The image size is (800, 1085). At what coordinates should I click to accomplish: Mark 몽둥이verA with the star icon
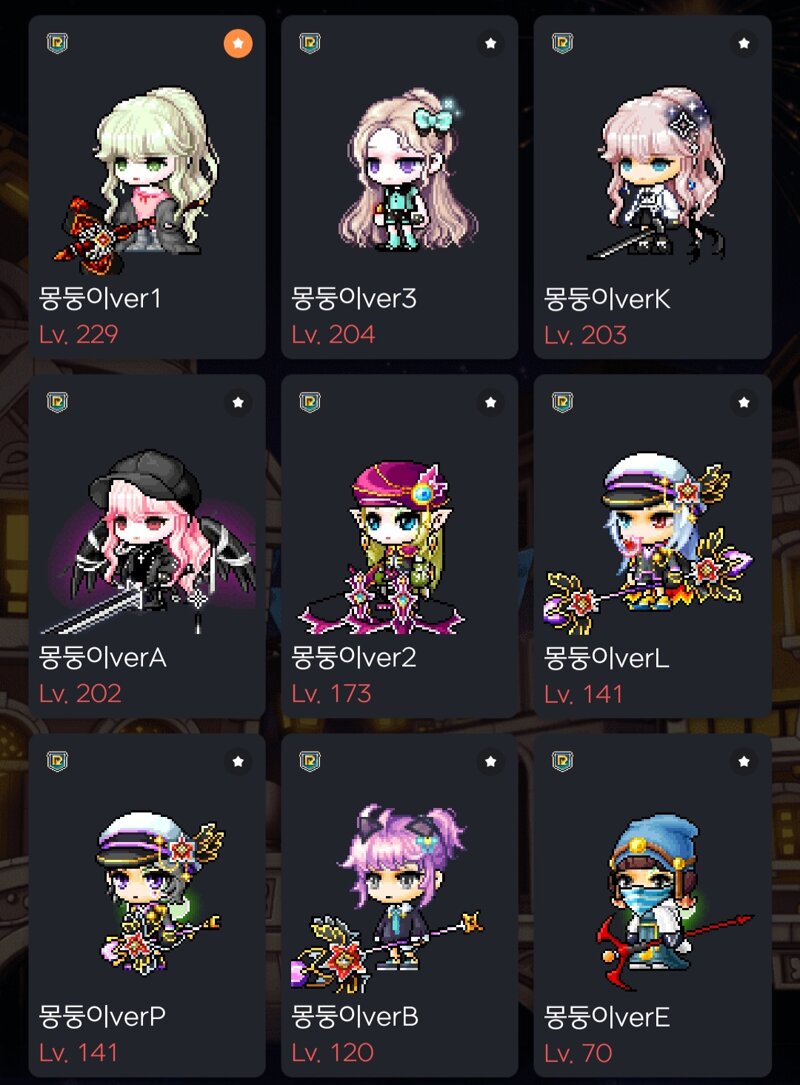pos(238,403)
